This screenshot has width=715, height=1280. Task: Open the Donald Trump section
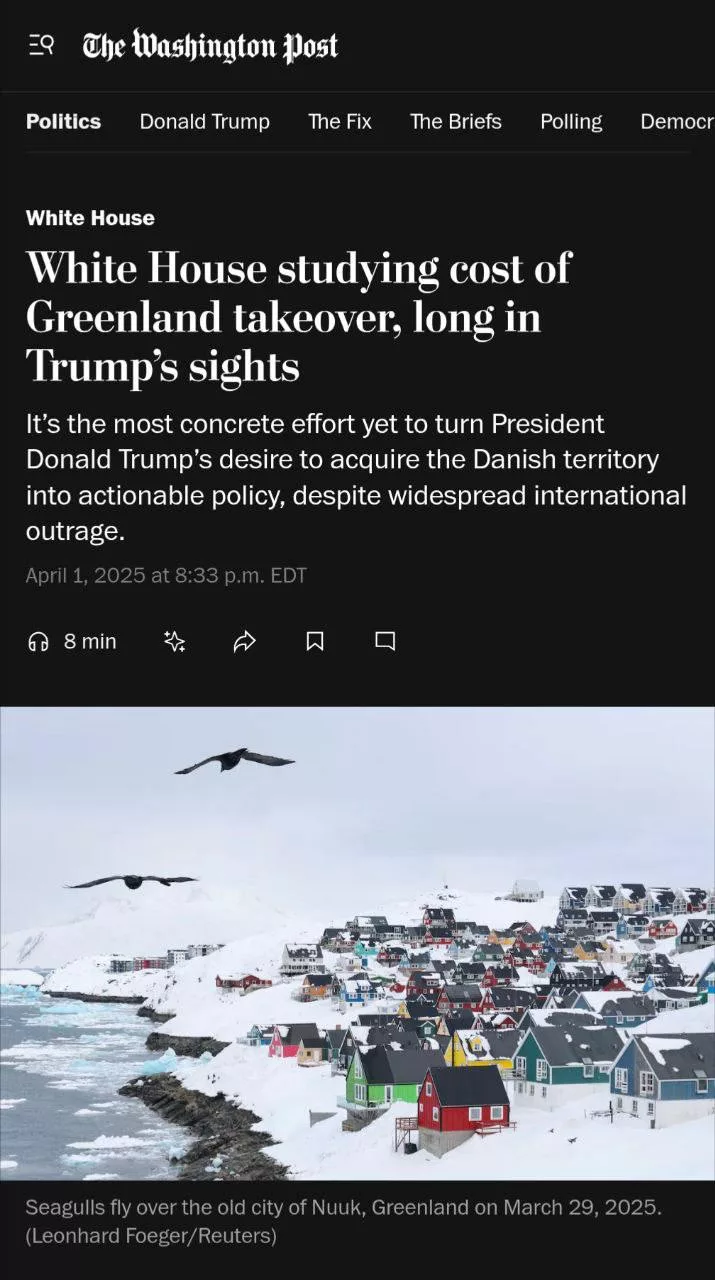pos(204,122)
